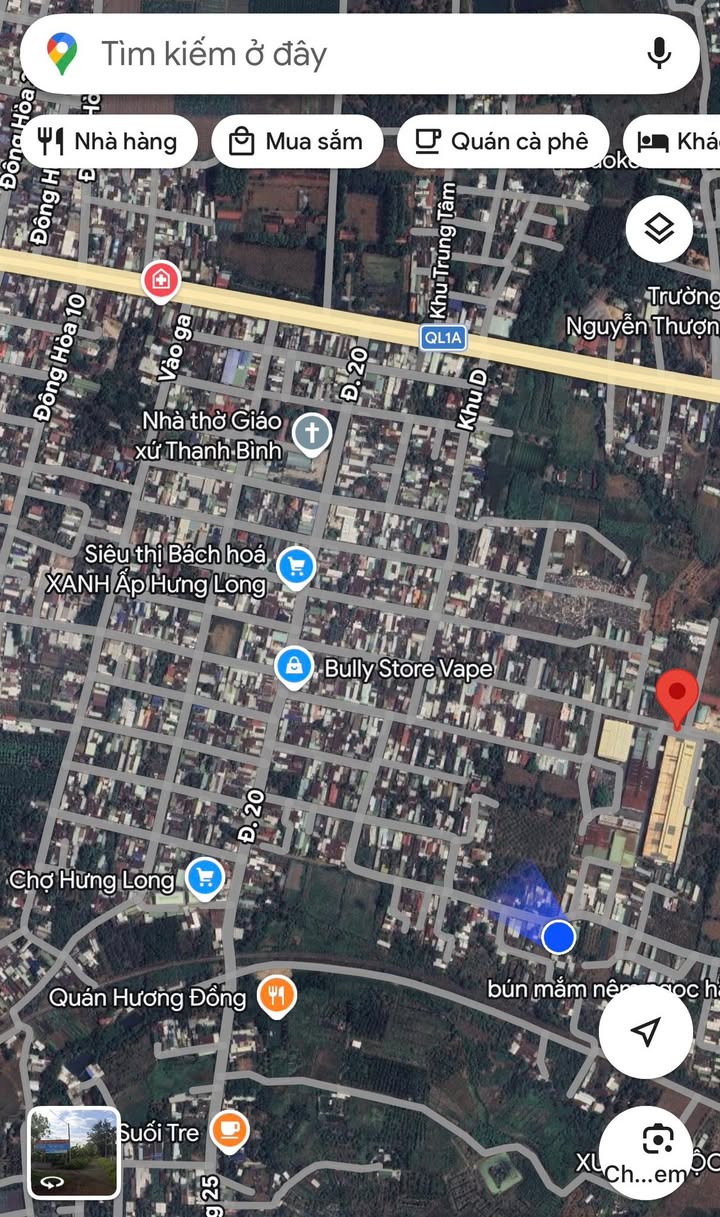
Task: Tap the Nhà thờ Giáo xứ Thanh Bình marker
Action: point(312,433)
